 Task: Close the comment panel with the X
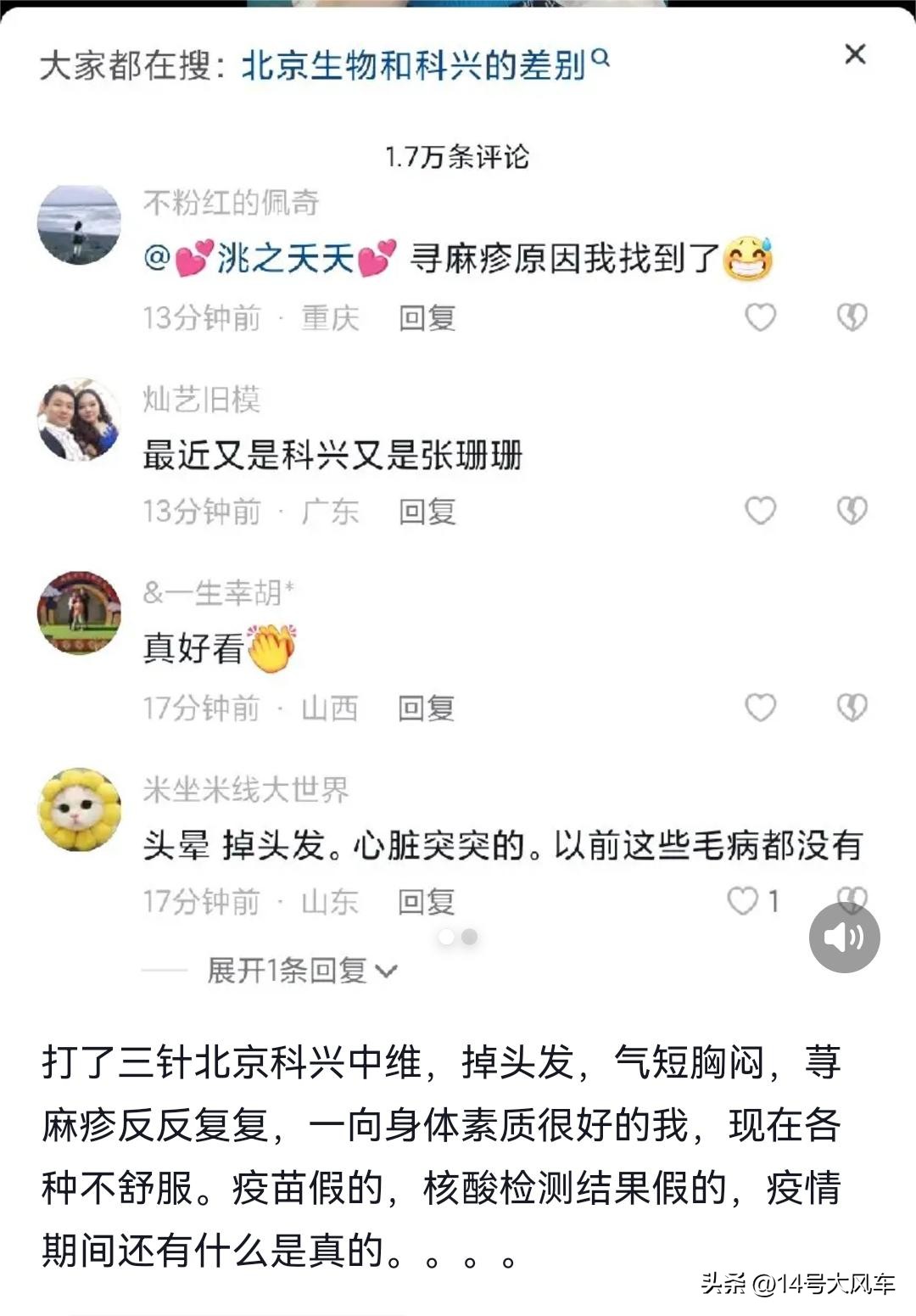click(855, 55)
